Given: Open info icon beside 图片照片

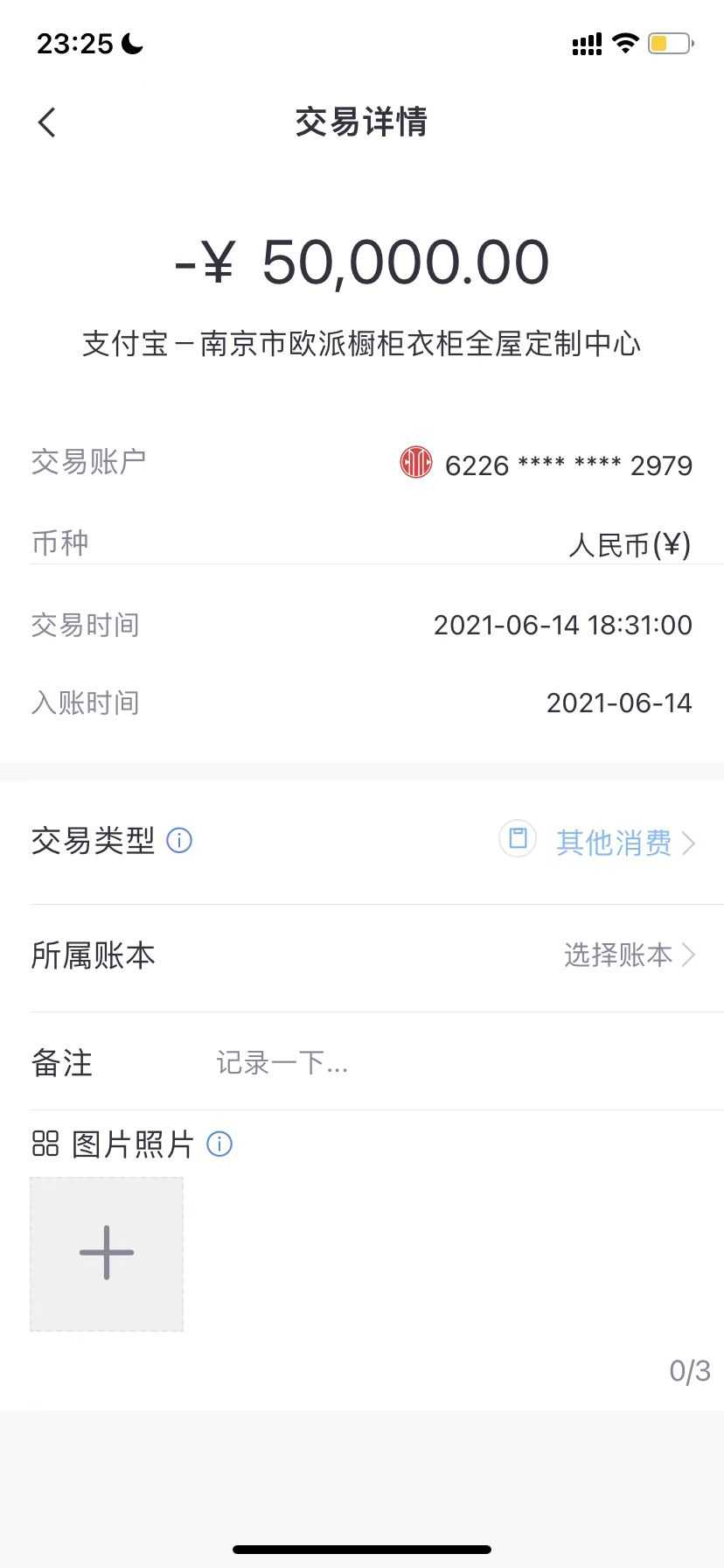Looking at the screenshot, I should click(x=219, y=1144).
